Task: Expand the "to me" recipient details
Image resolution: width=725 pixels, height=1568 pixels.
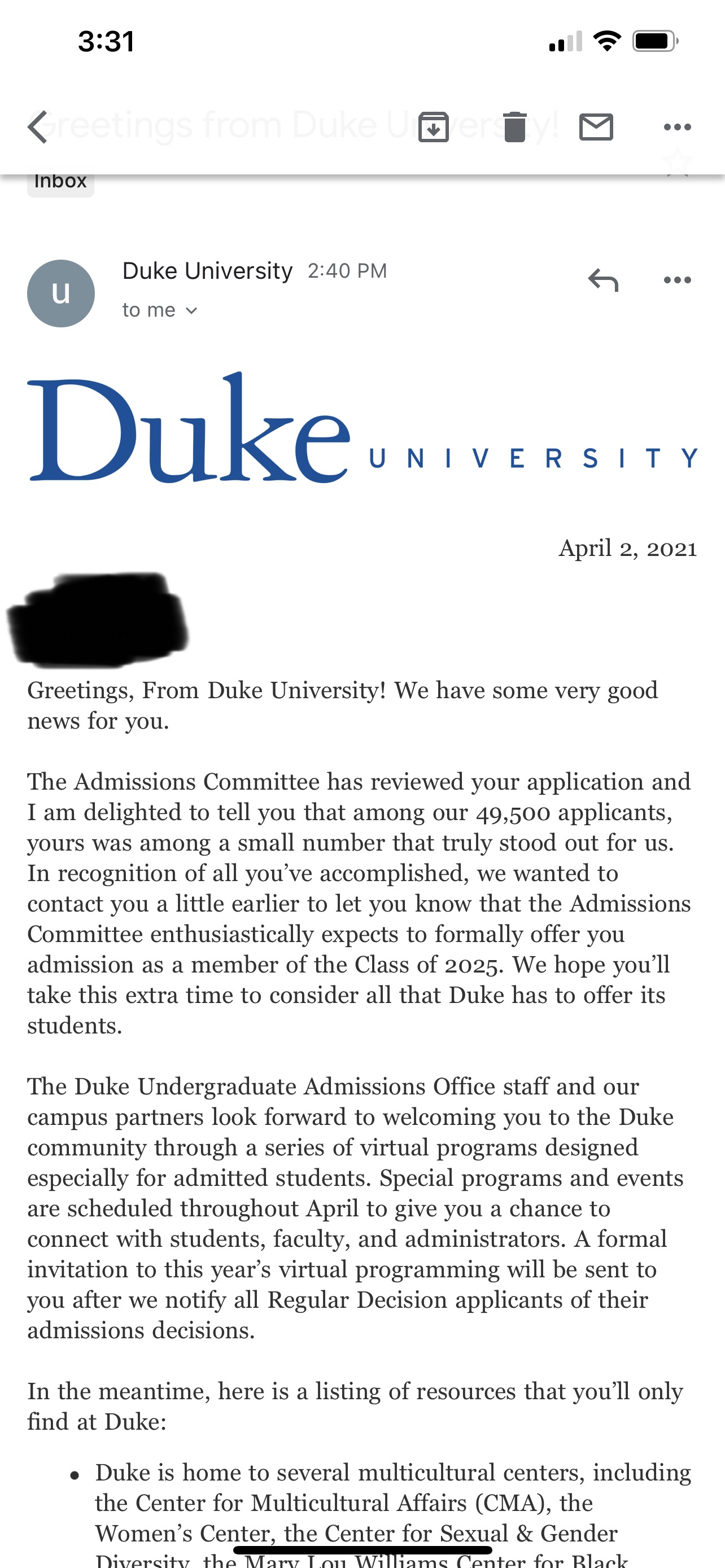Action: click(160, 310)
